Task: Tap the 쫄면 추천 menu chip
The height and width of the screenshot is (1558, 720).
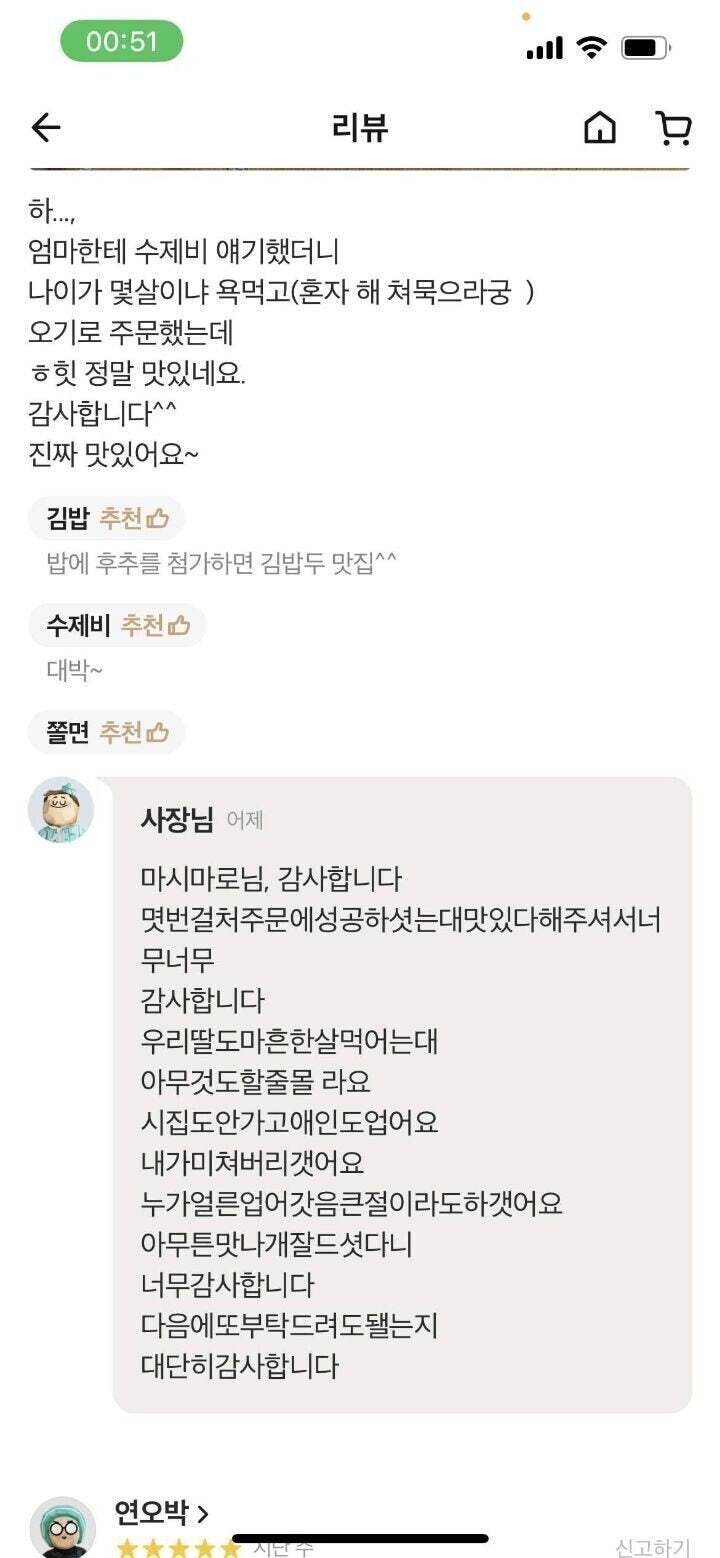Action: tap(107, 732)
